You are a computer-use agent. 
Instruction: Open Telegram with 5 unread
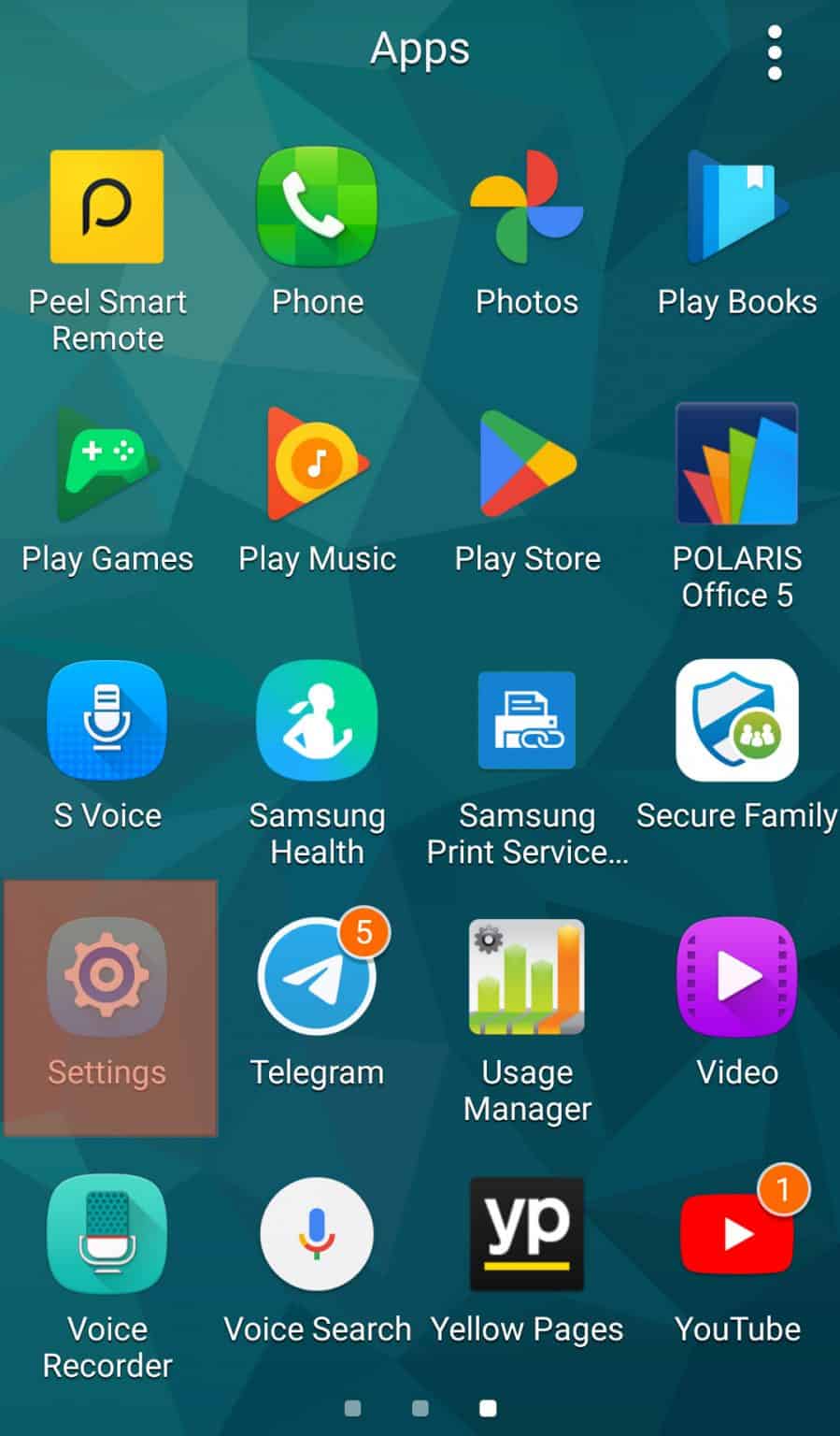click(317, 977)
